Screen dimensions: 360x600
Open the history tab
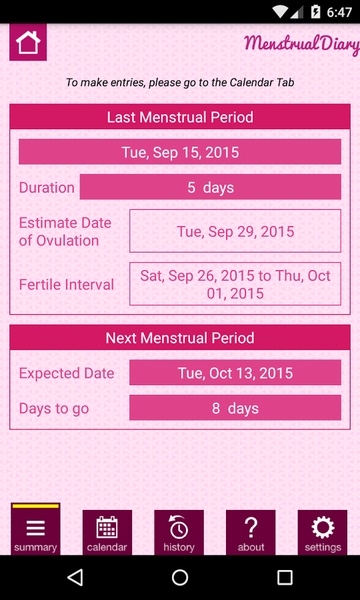179,532
